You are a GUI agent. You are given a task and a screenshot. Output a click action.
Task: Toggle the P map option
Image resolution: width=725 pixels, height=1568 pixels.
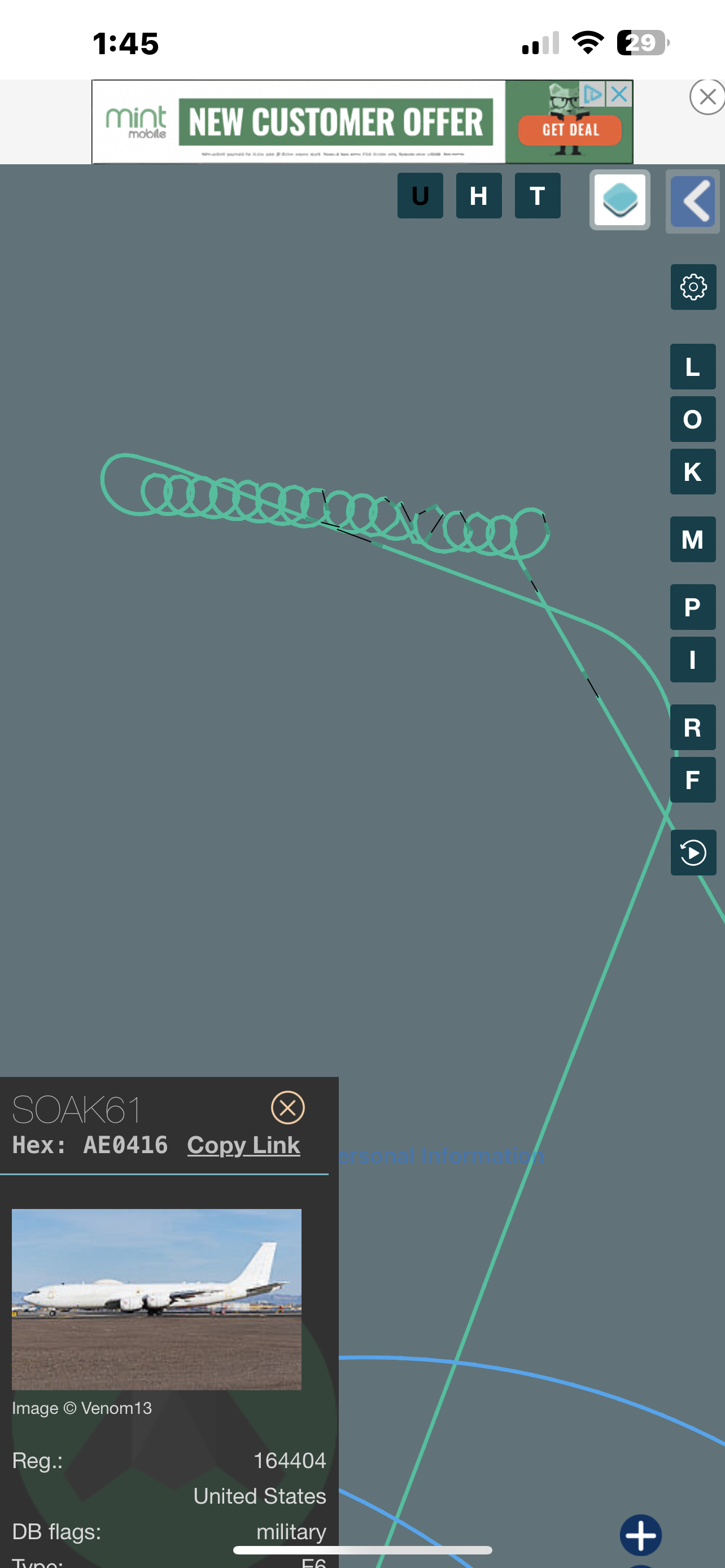(x=693, y=607)
